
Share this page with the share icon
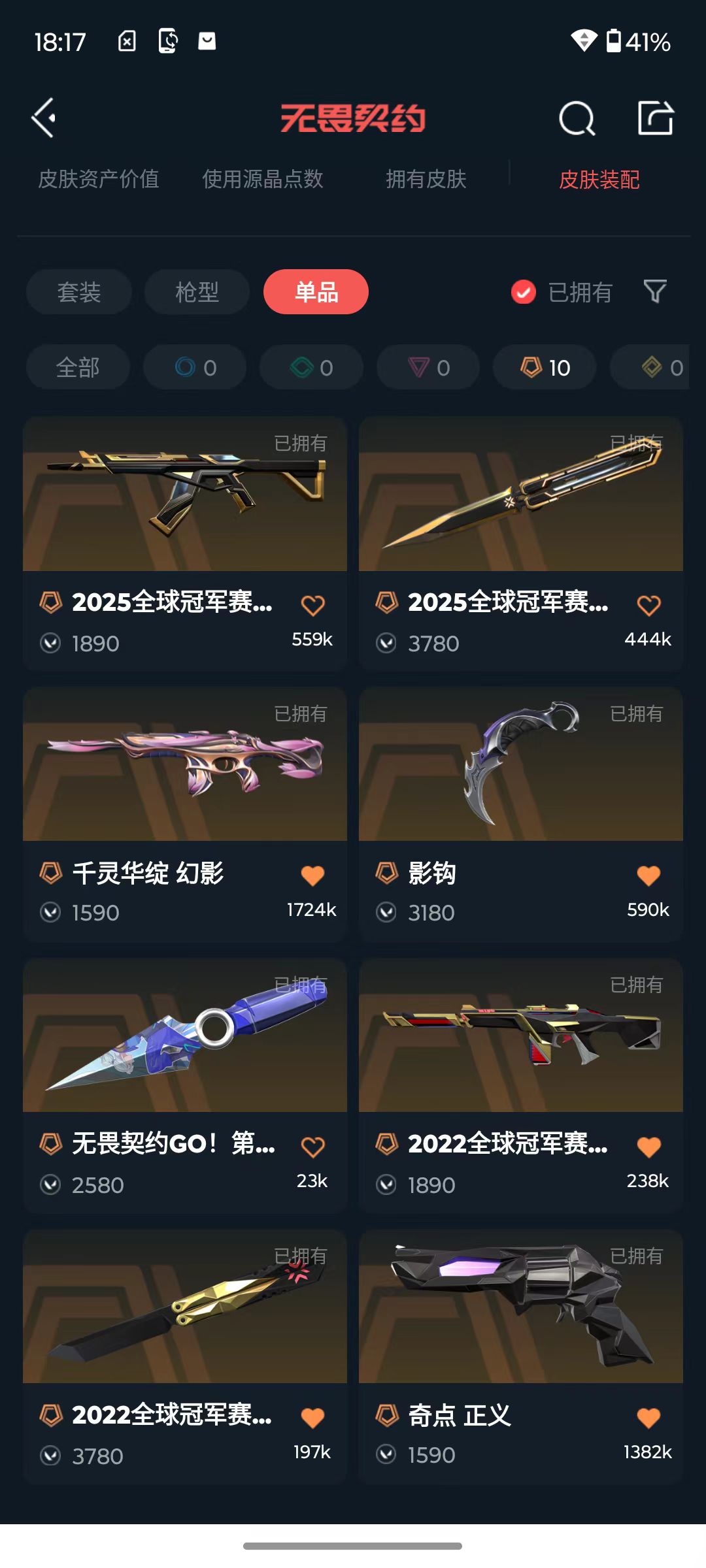point(655,118)
